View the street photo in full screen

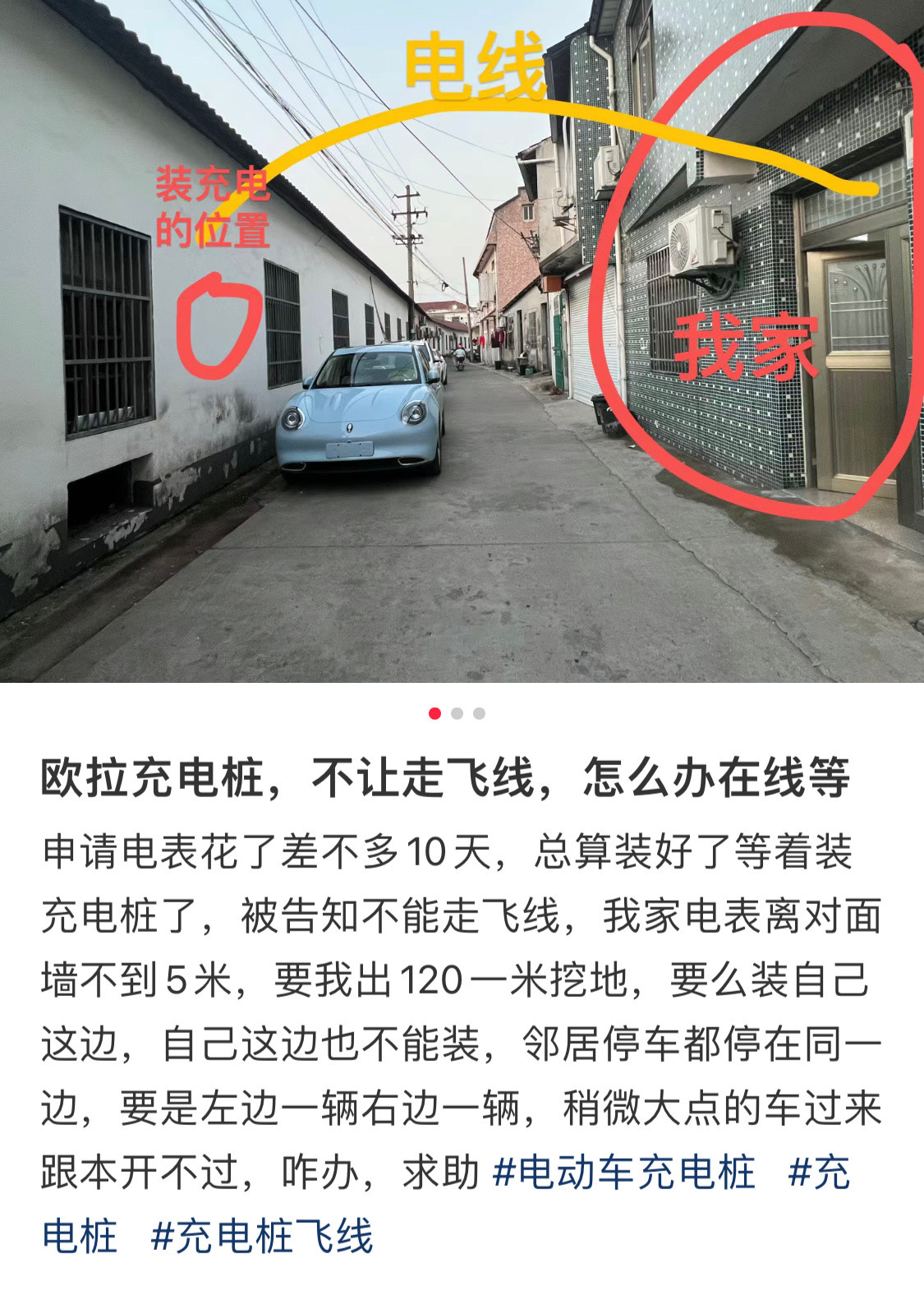462,341
